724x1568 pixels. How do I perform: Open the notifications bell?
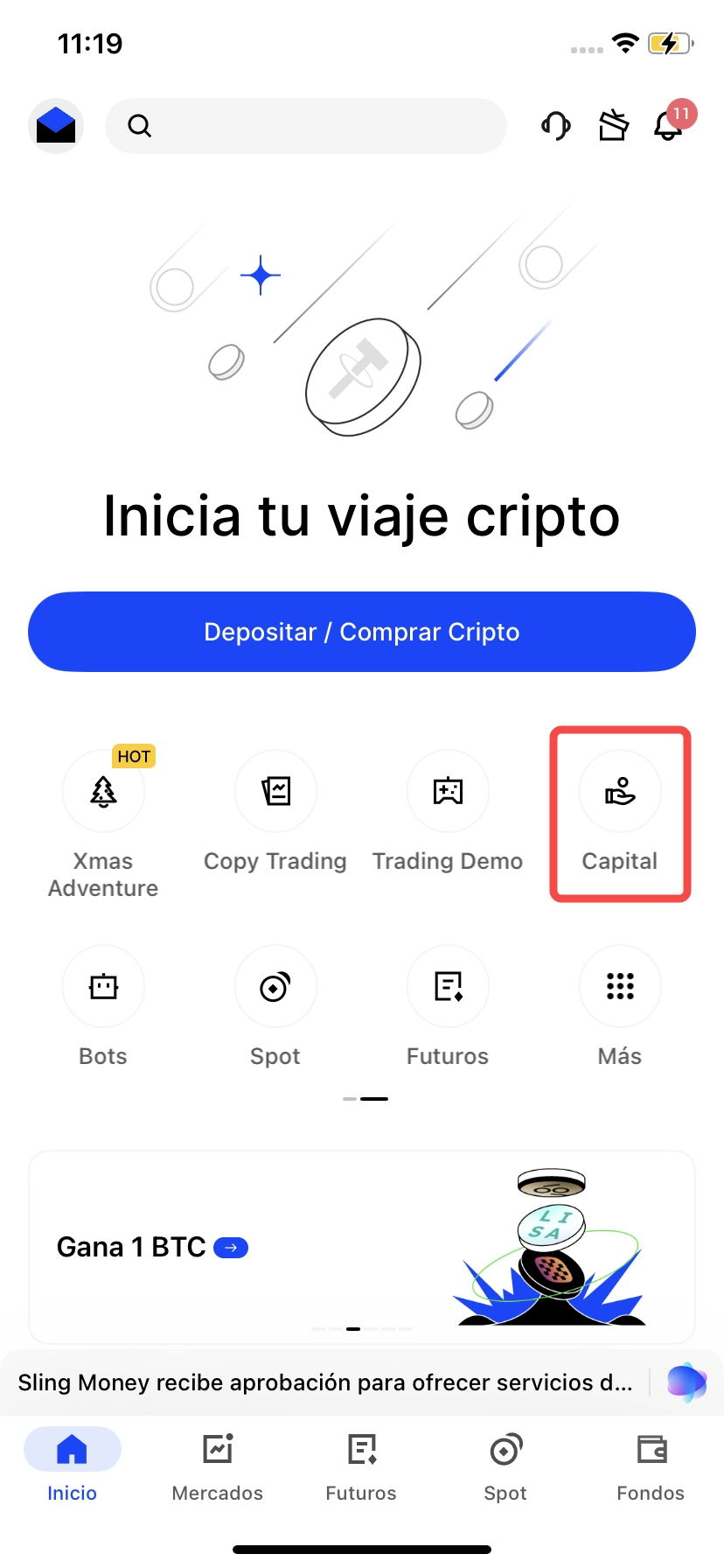[x=669, y=126]
